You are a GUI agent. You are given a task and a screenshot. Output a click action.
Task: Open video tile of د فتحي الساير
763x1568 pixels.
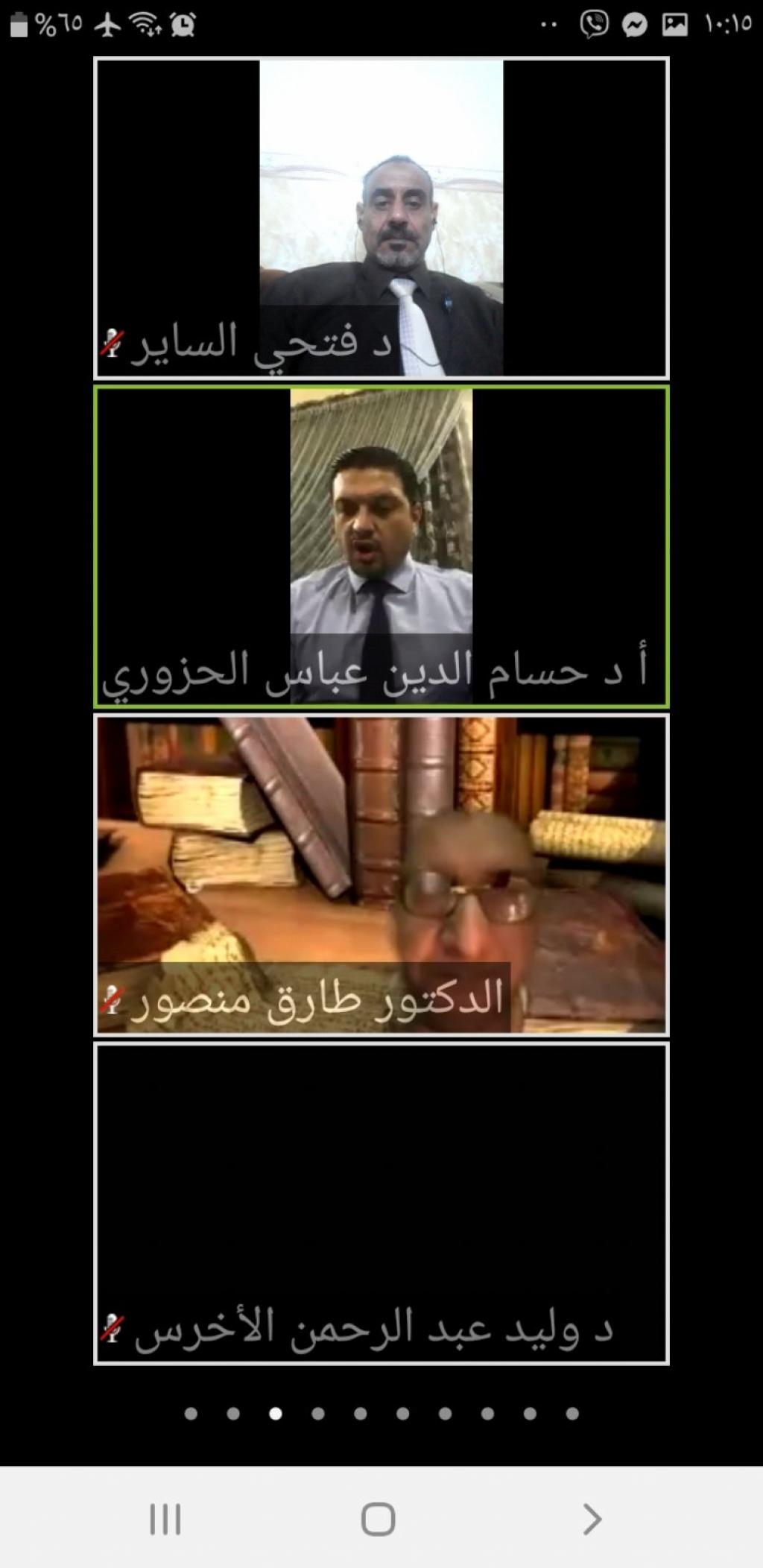[381, 218]
